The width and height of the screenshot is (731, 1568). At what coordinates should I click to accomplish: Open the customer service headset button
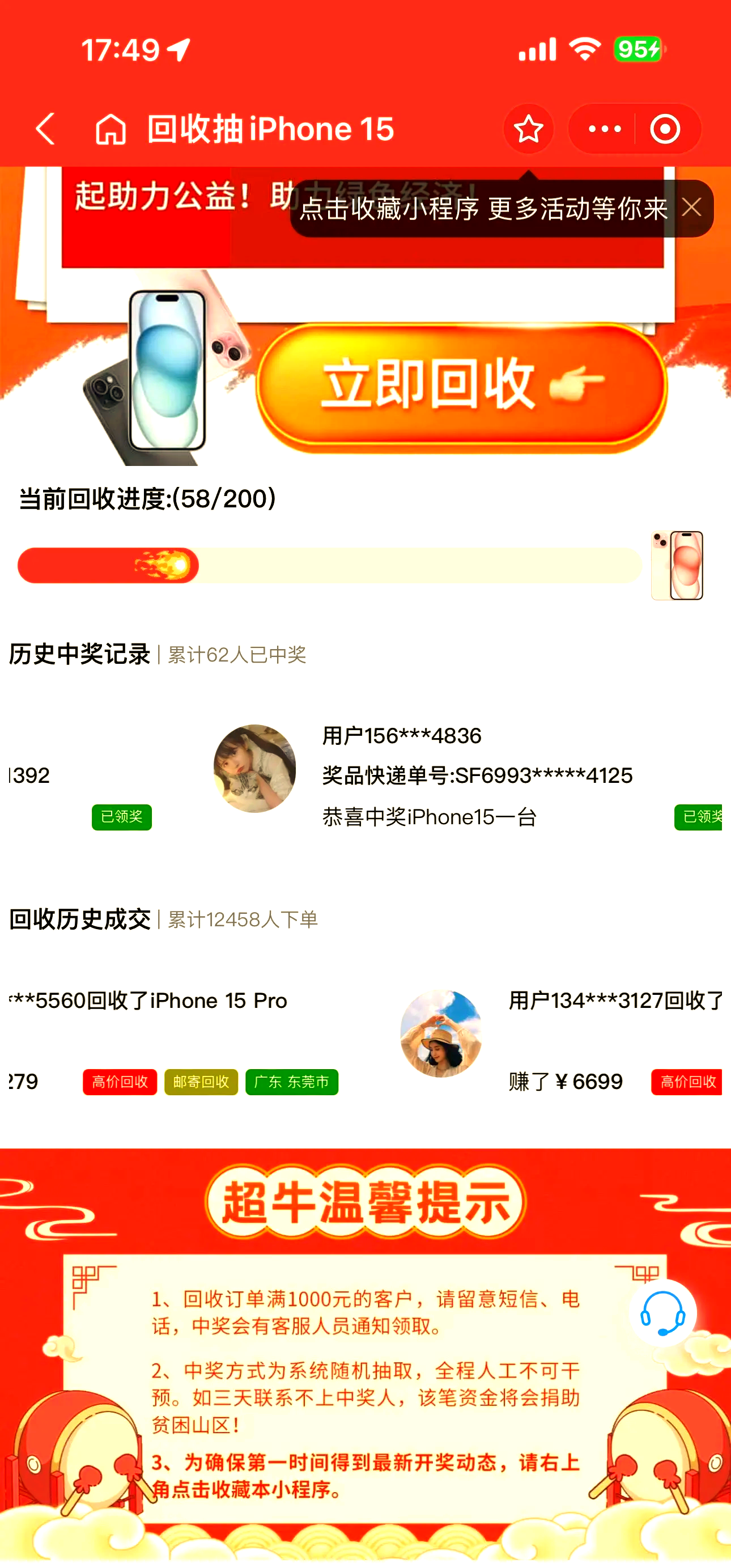662,1313
